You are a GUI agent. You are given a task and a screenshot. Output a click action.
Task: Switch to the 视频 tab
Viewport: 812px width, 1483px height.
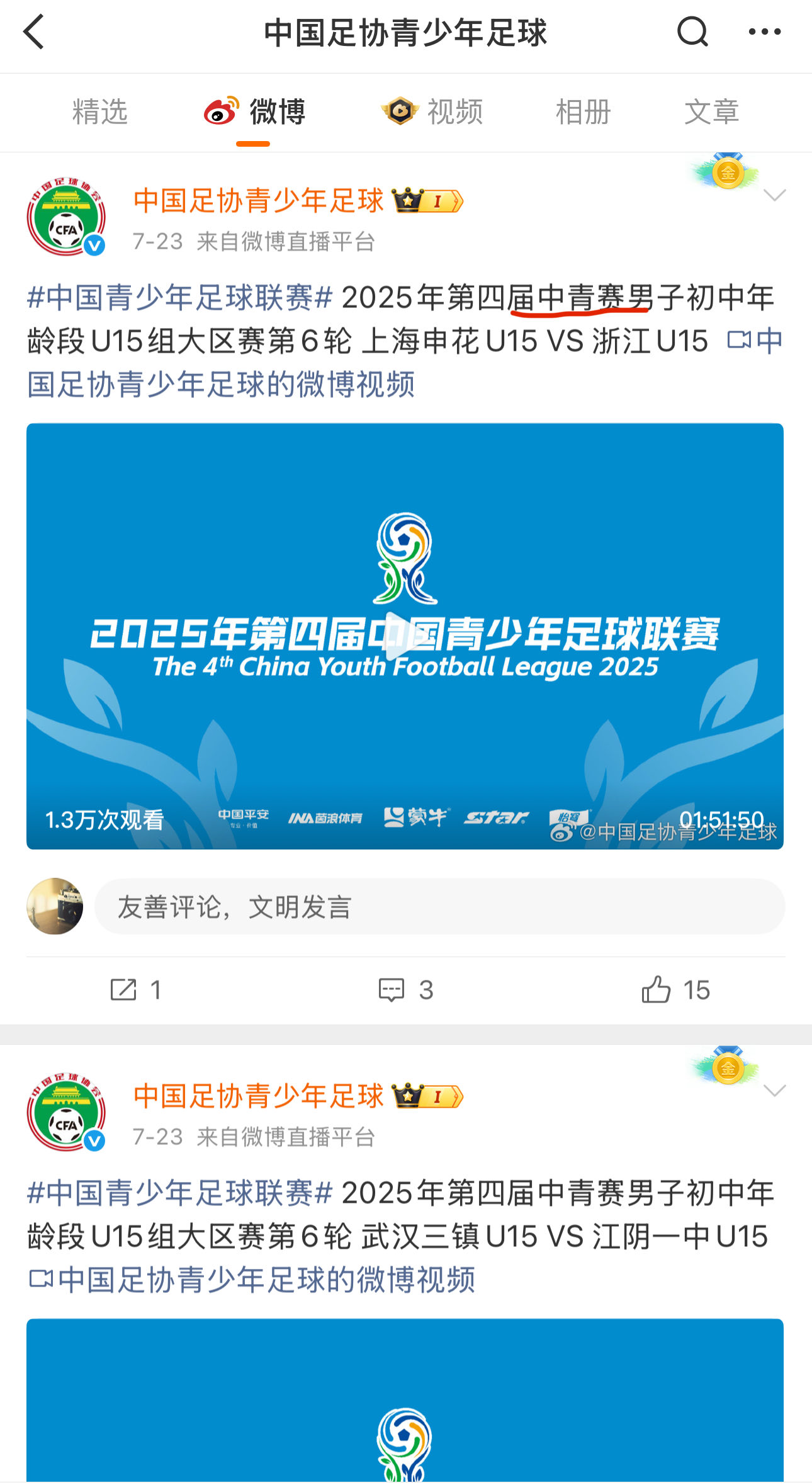pos(433,112)
